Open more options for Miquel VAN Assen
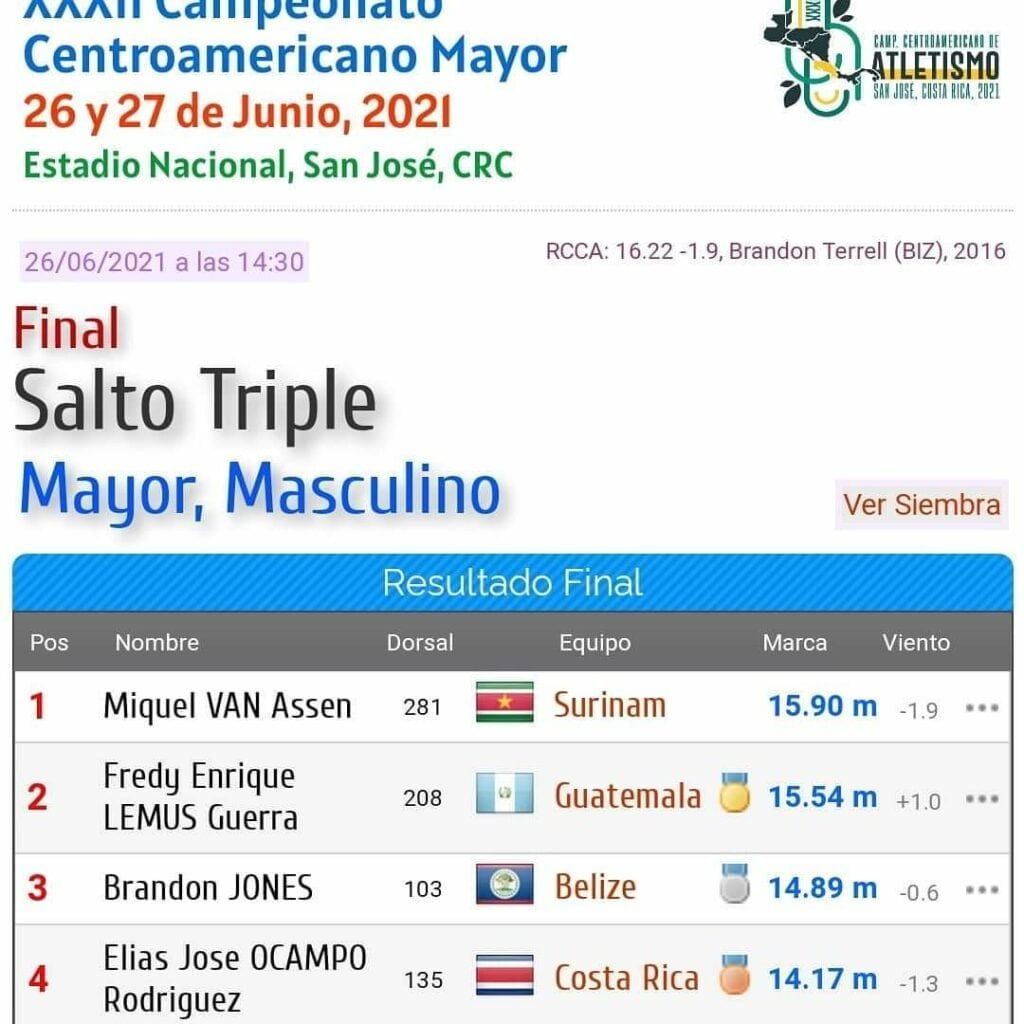Viewport: 1024px width, 1024px height. (982, 708)
